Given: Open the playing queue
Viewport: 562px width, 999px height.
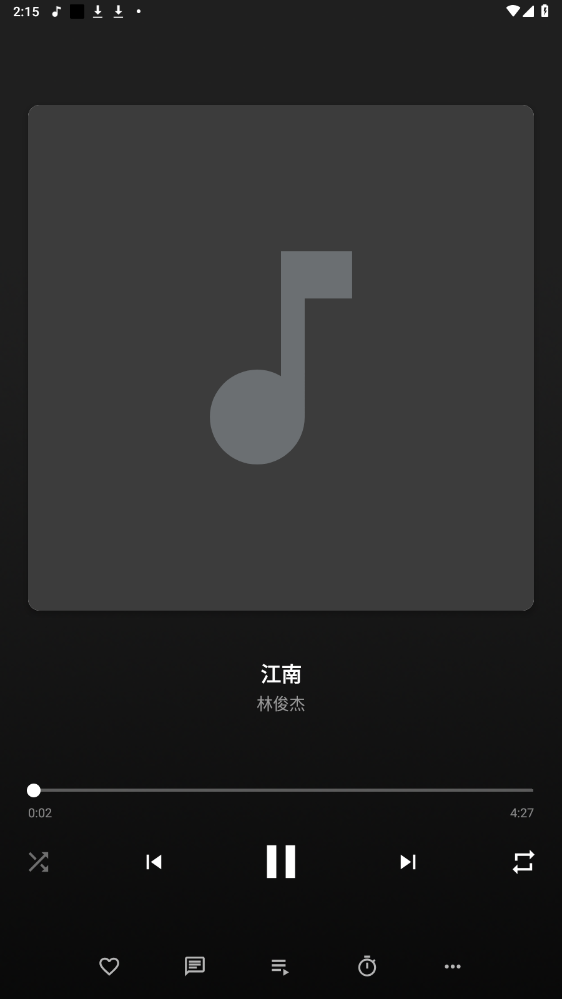Looking at the screenshot, I should 280,967.
